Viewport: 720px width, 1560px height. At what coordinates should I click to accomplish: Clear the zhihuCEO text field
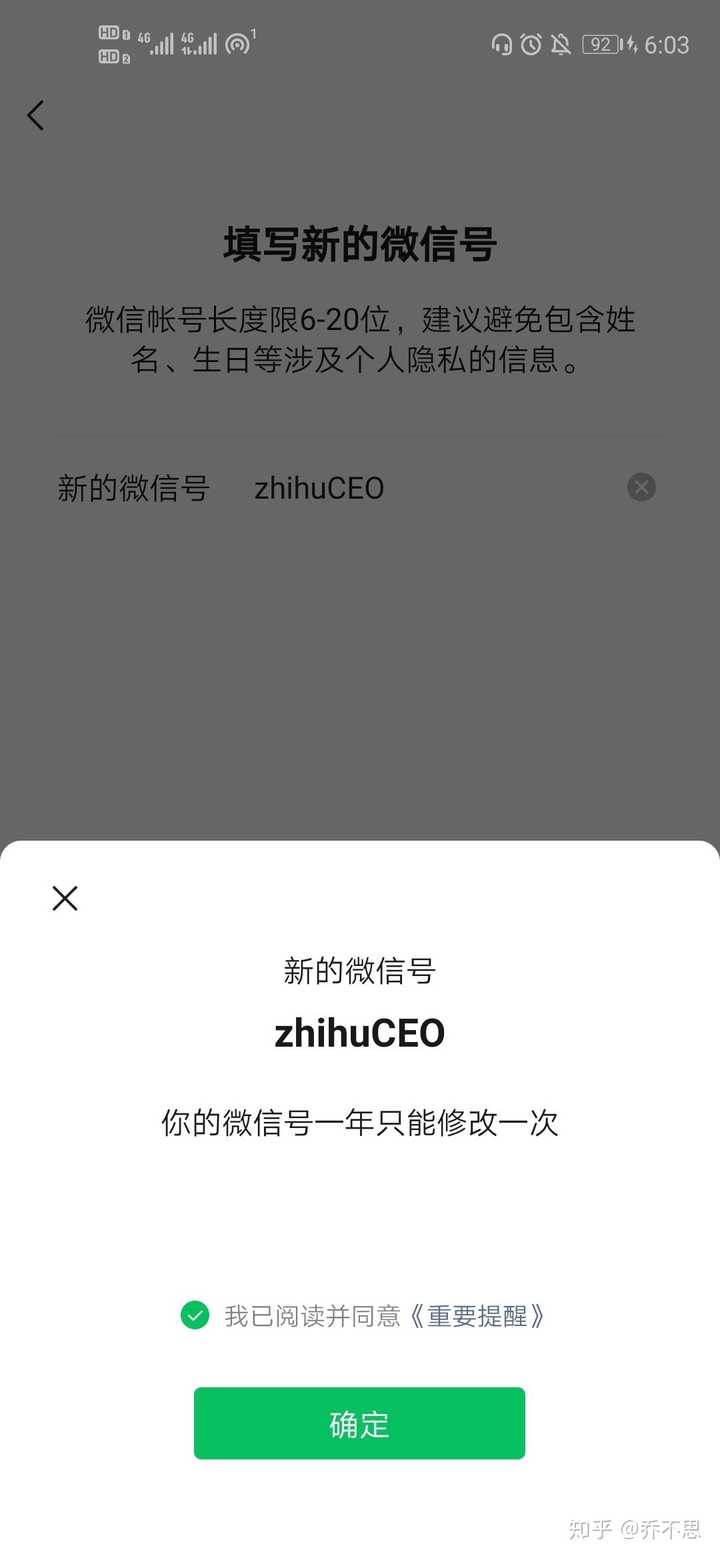click(x=641, y=487)
